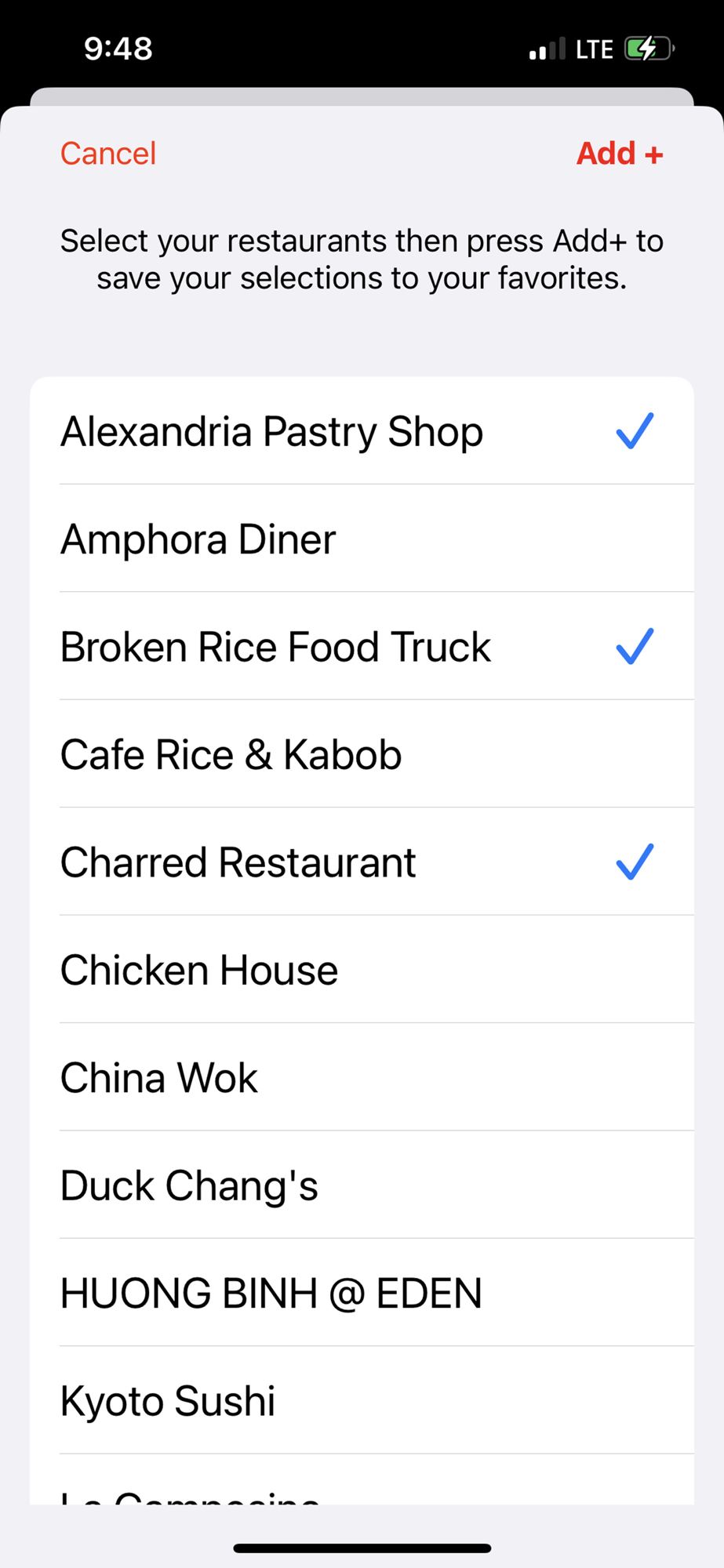The width and height of the screenshot is (724, 1568).
Task: Select Amphora Diner
Action: point(361,539)
